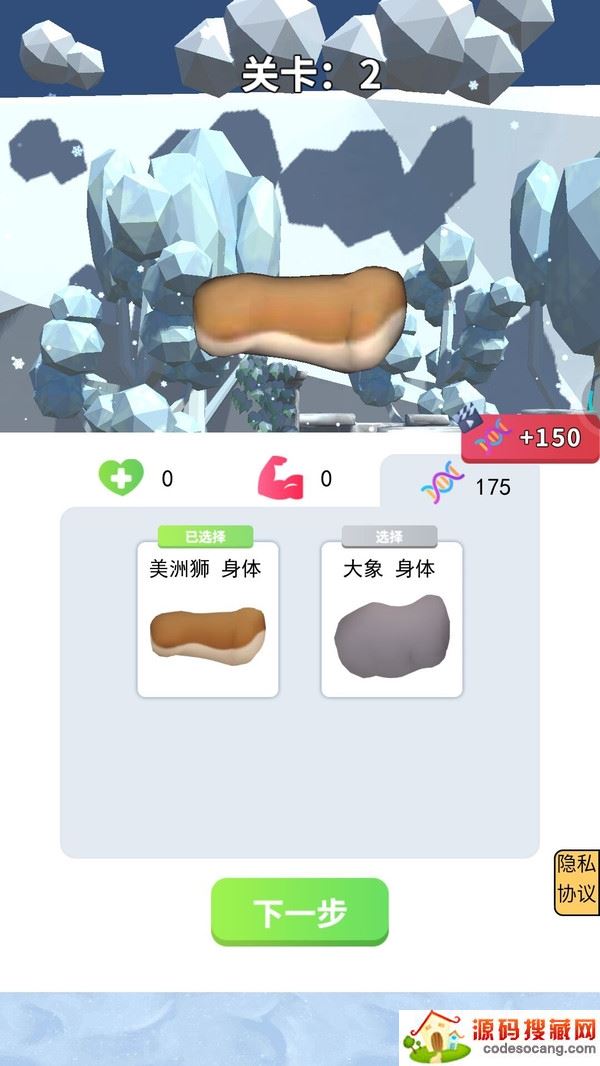The height and width of the screenshot is (1066, 600).
Task: Choose the 美洲狮 身体 cougar body card
Action: pyautogui.click(x=207, y=620)
